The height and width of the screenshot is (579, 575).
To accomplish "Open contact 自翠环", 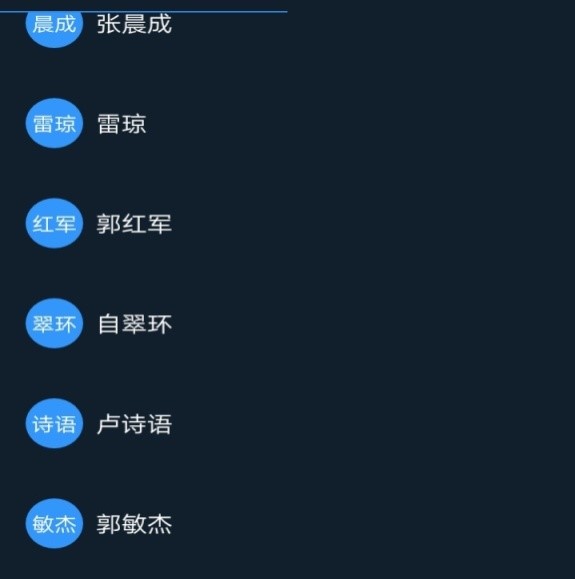I will (134, 324).
